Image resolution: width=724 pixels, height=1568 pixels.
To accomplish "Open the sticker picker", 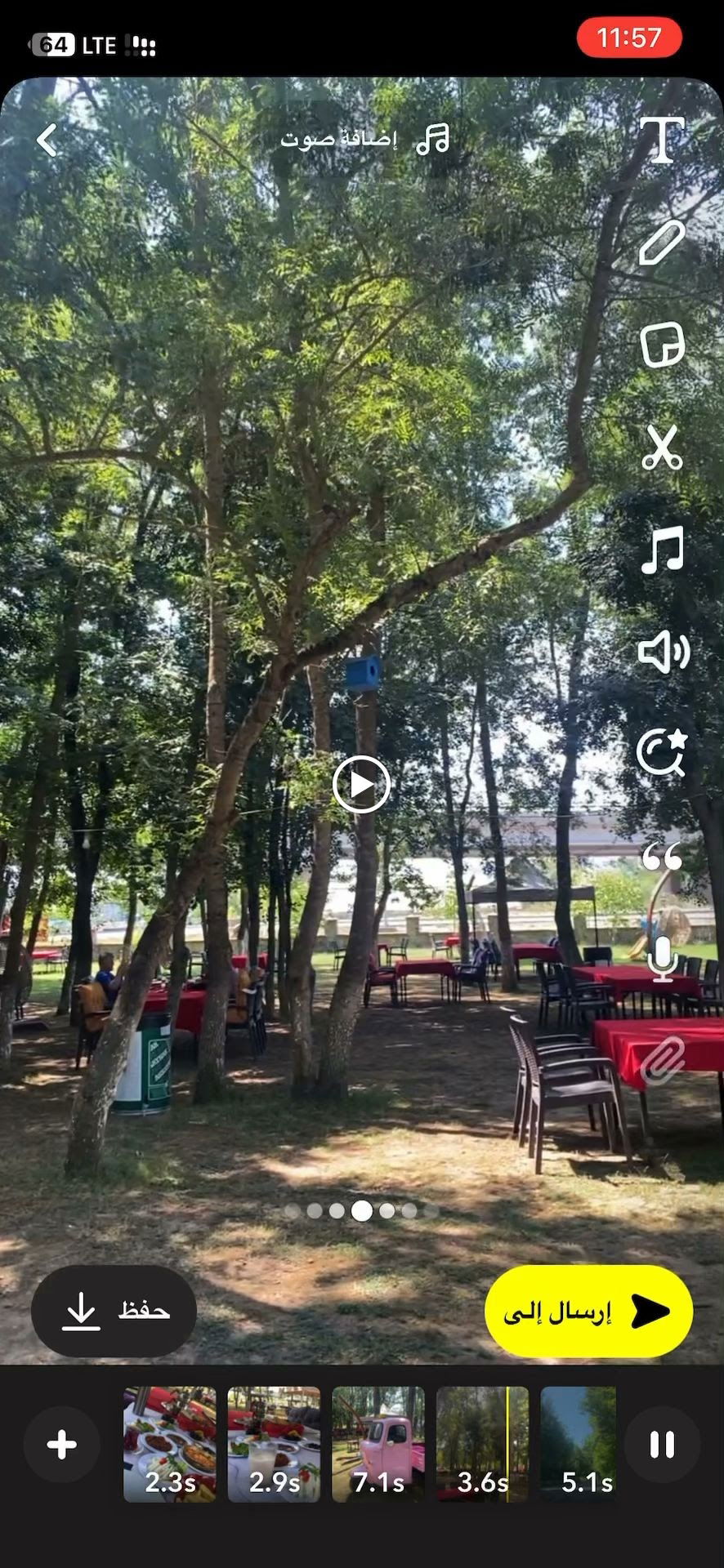I will [x=661, y=345].
